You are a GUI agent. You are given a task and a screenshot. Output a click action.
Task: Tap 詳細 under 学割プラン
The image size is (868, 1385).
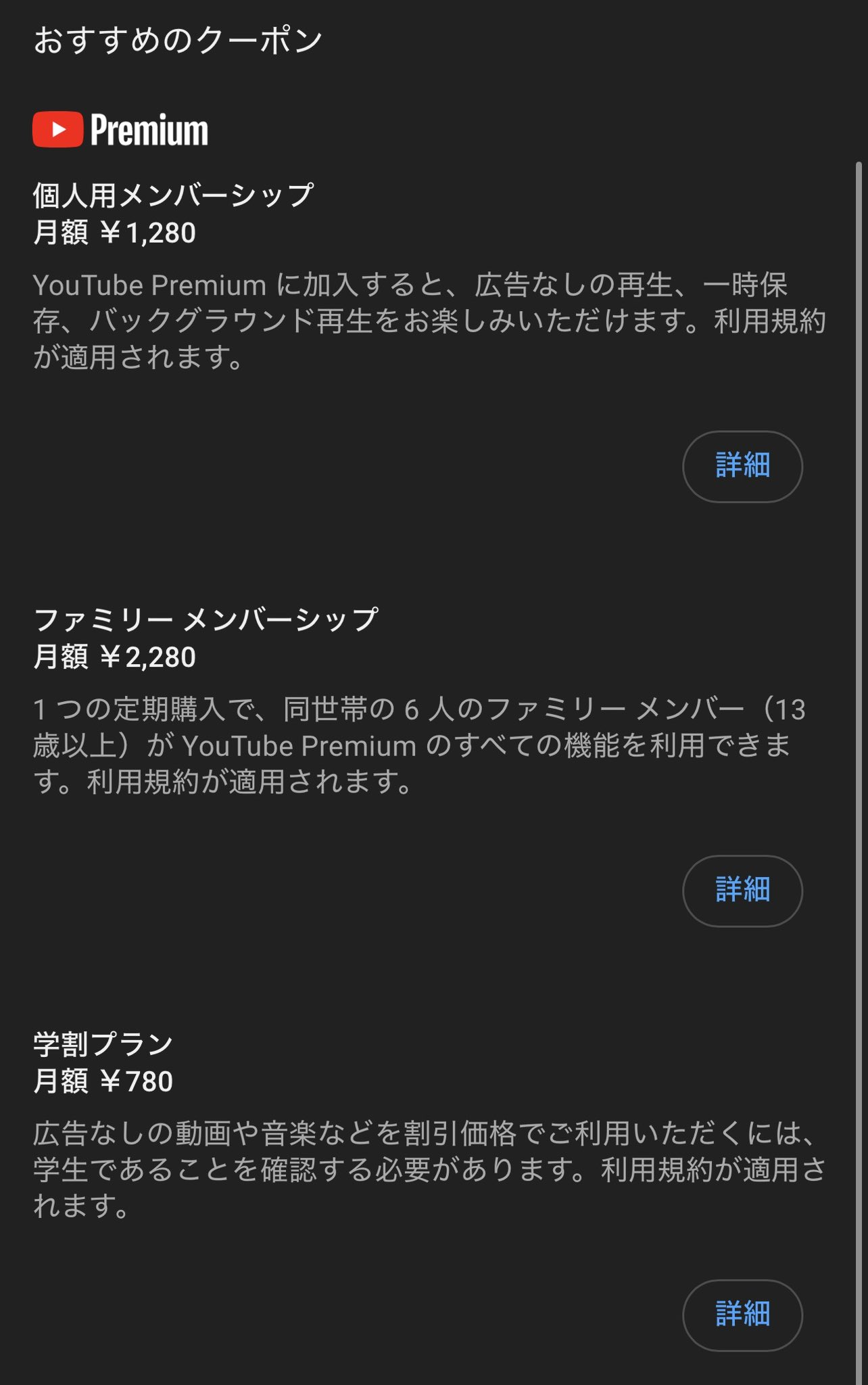point(742,1315)
